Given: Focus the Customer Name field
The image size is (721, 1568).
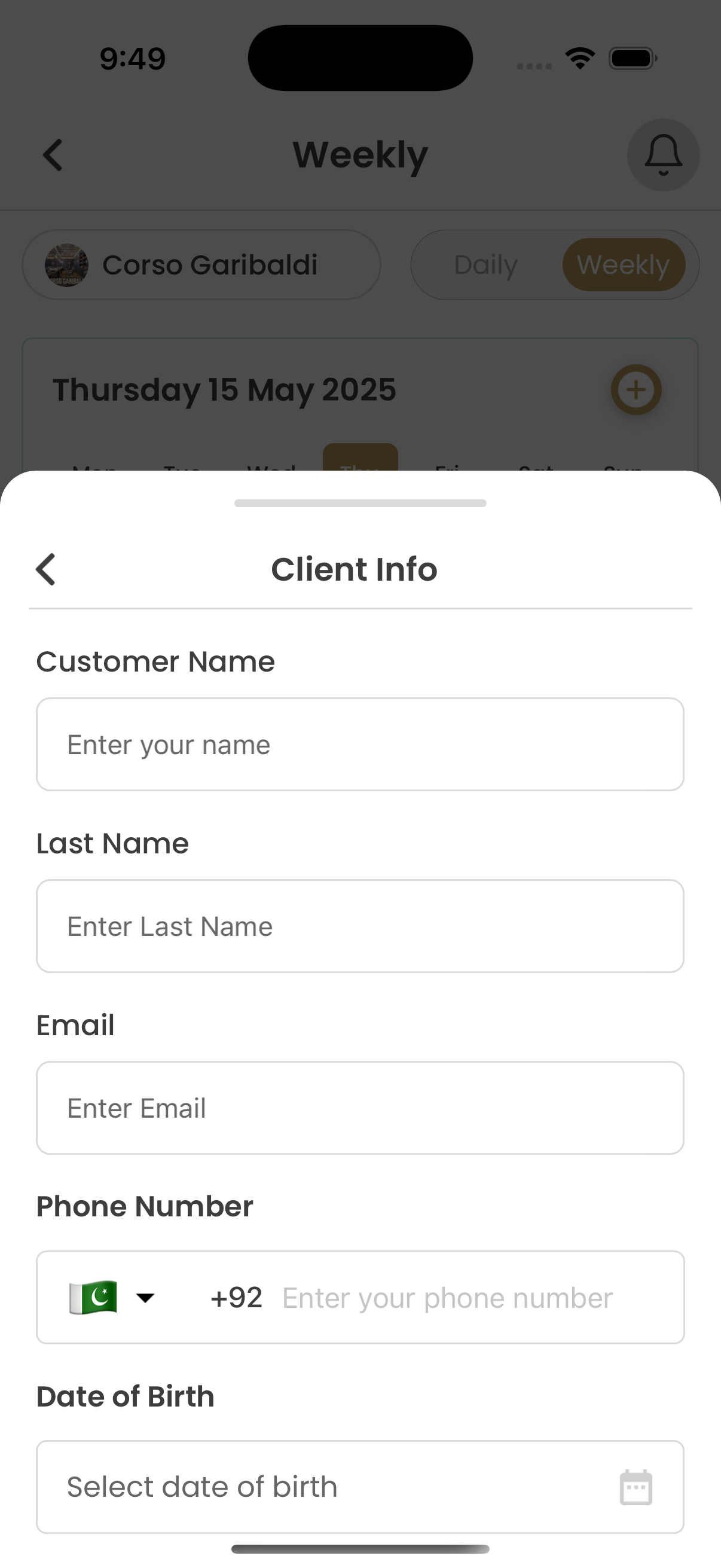Looking at the screenshot, I should coord(359,745).
